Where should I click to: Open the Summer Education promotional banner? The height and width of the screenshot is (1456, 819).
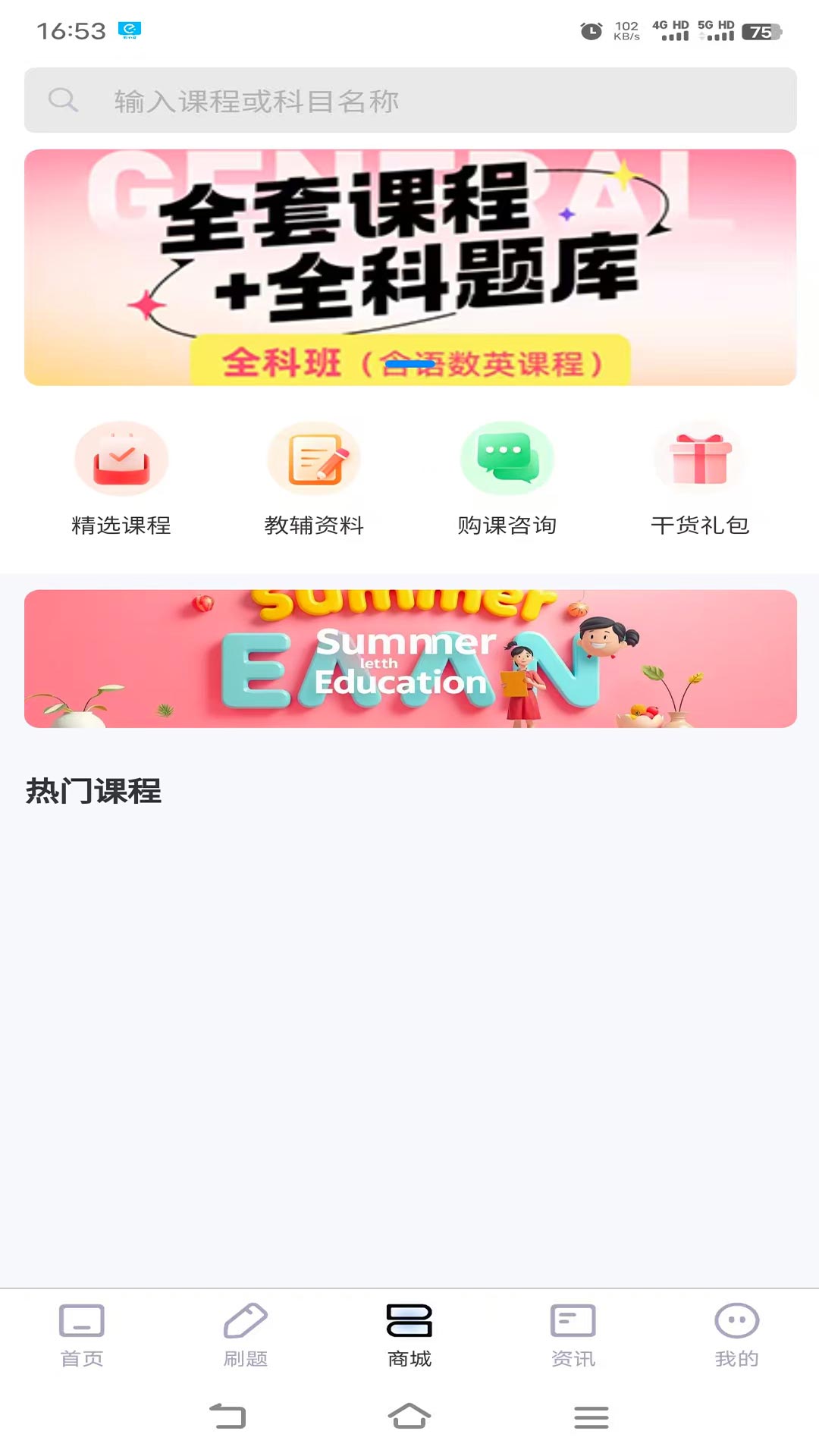coord(409,658)
